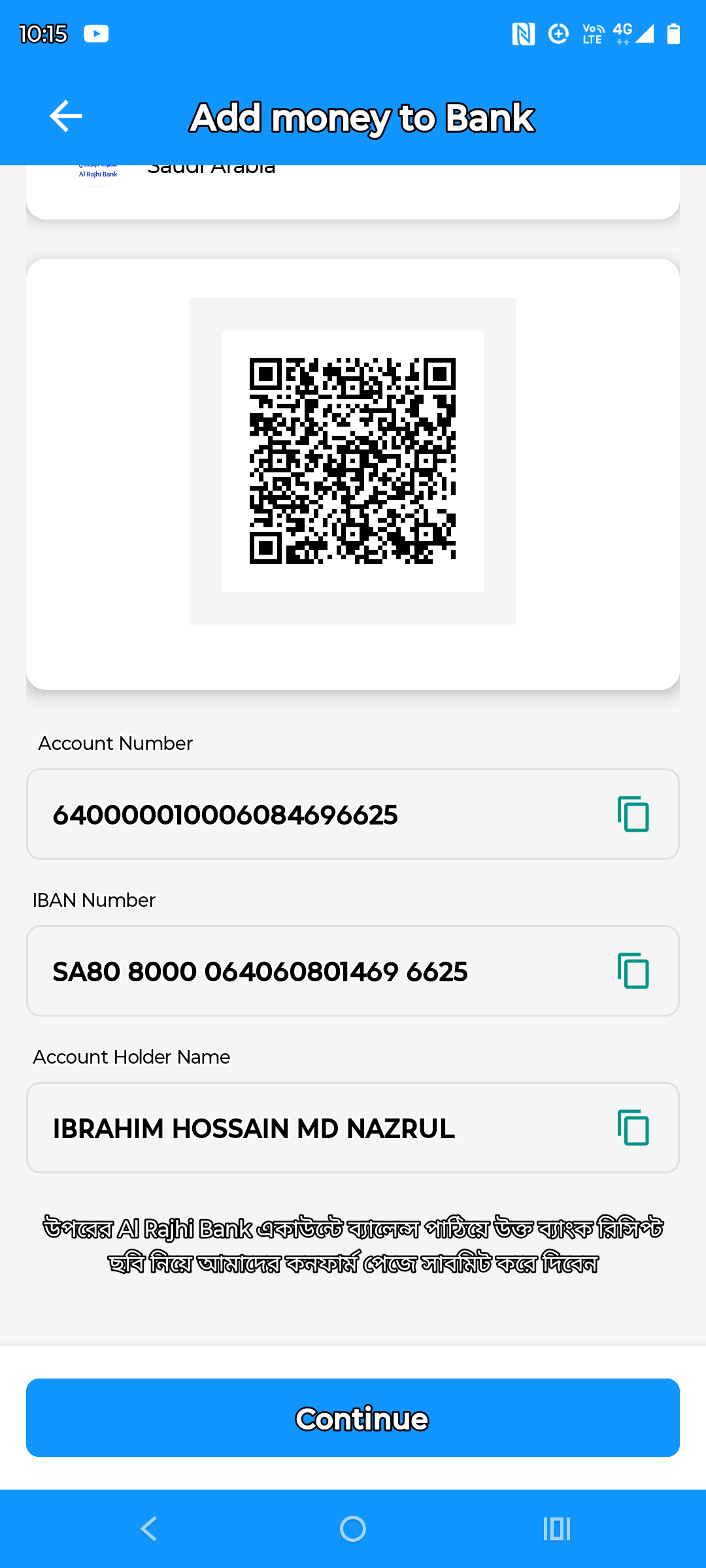Go back from Add money to Bank
The width and height of the screenshot is (706, 1568).
coord(66,116)
